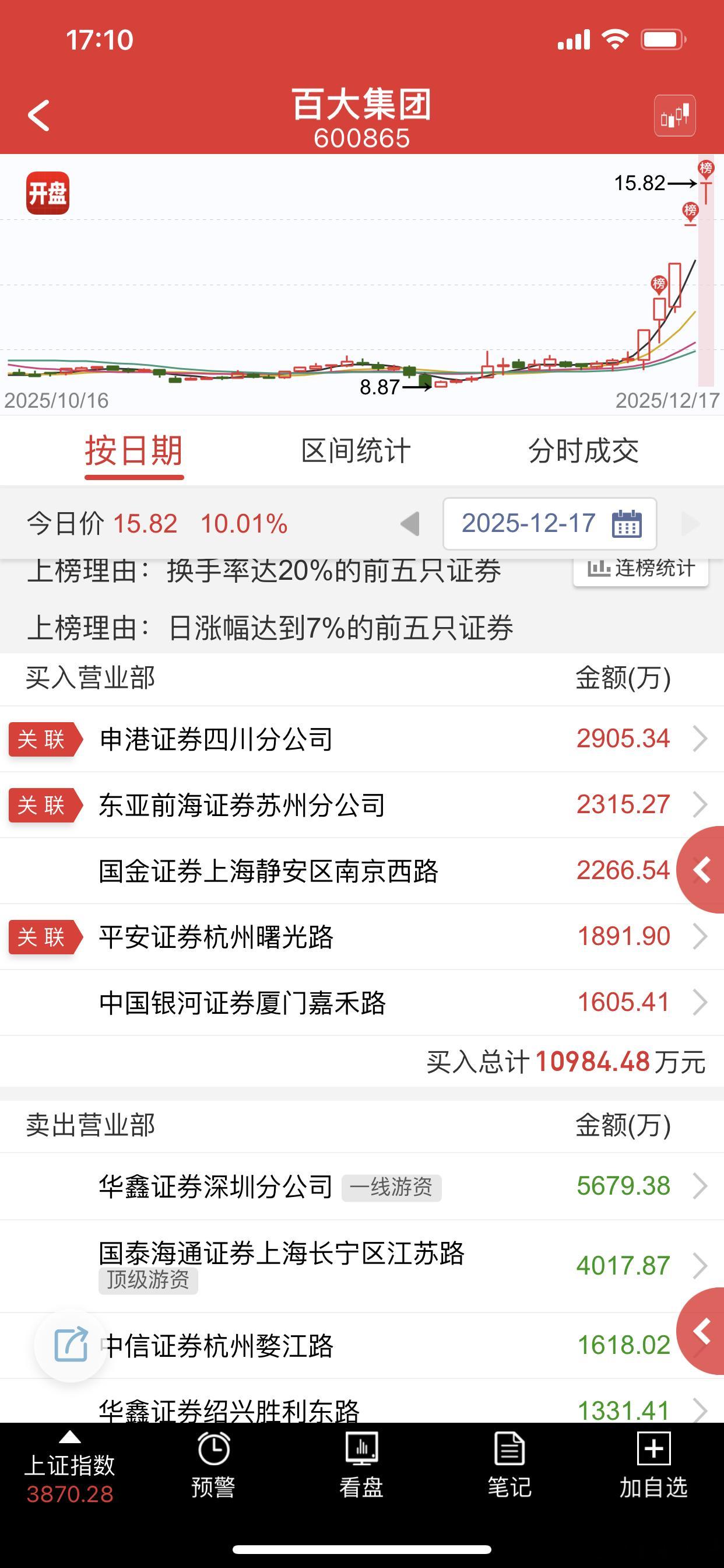Tap the 开盘 logo on the chart
Image resolution: width=724 pixels, height=1568 pixels.
coord(47,192)
